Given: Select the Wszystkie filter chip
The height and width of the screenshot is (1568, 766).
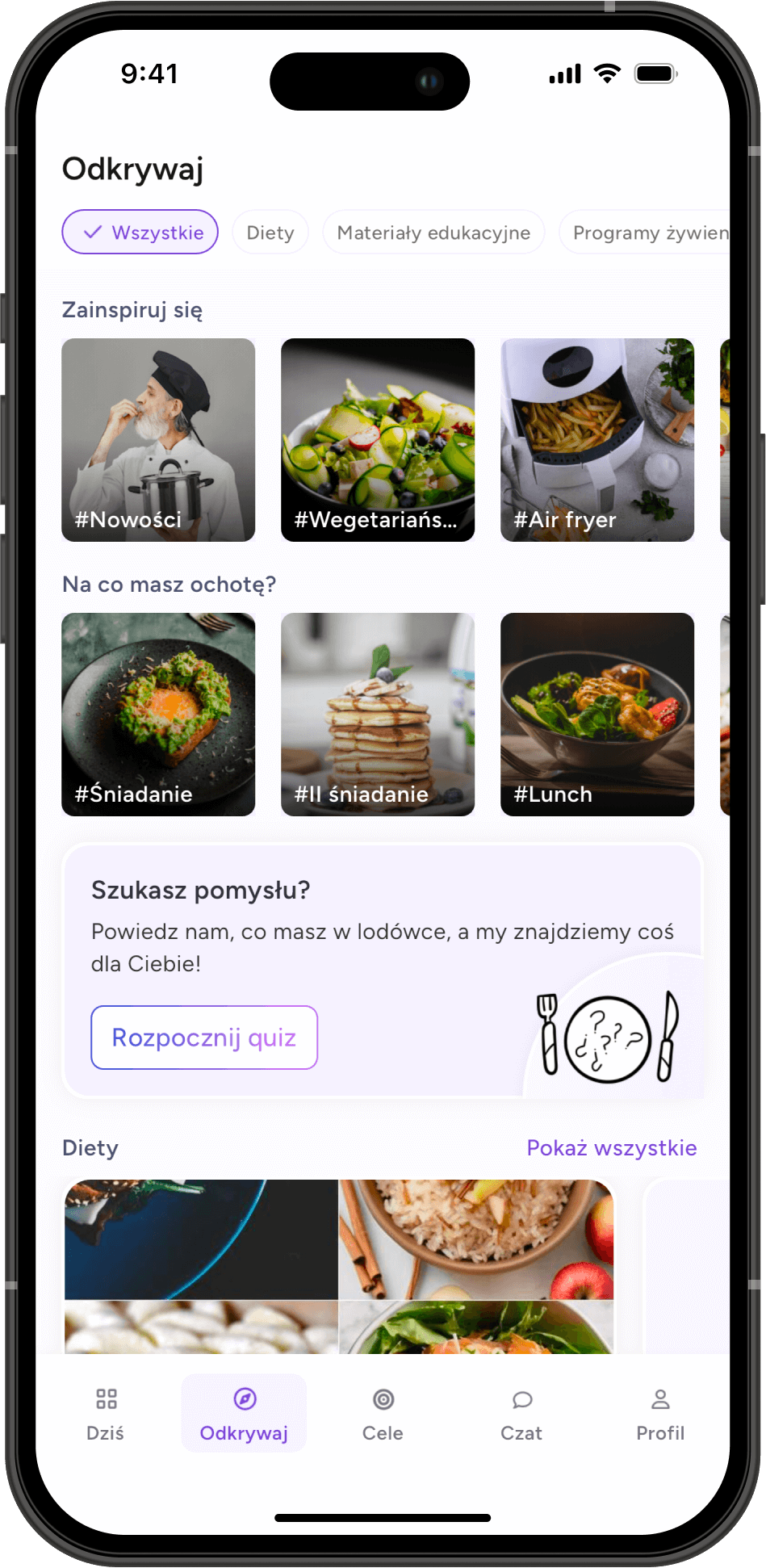Looking at the screenshot, I should 140,233.
